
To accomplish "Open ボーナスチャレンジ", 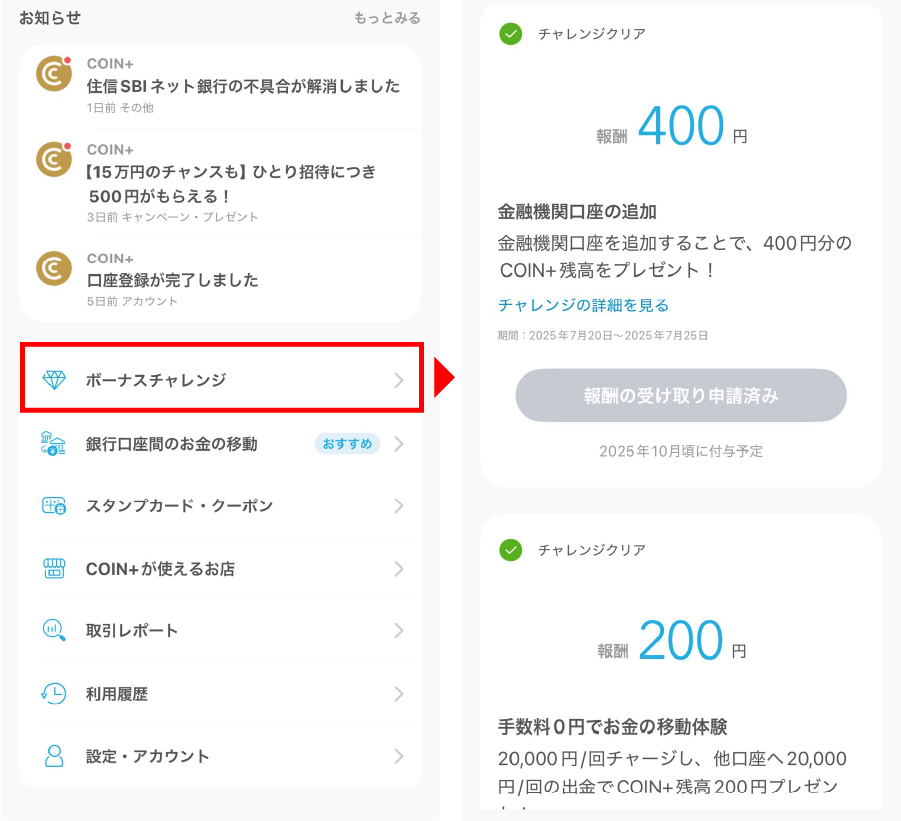I will point(221,380).
